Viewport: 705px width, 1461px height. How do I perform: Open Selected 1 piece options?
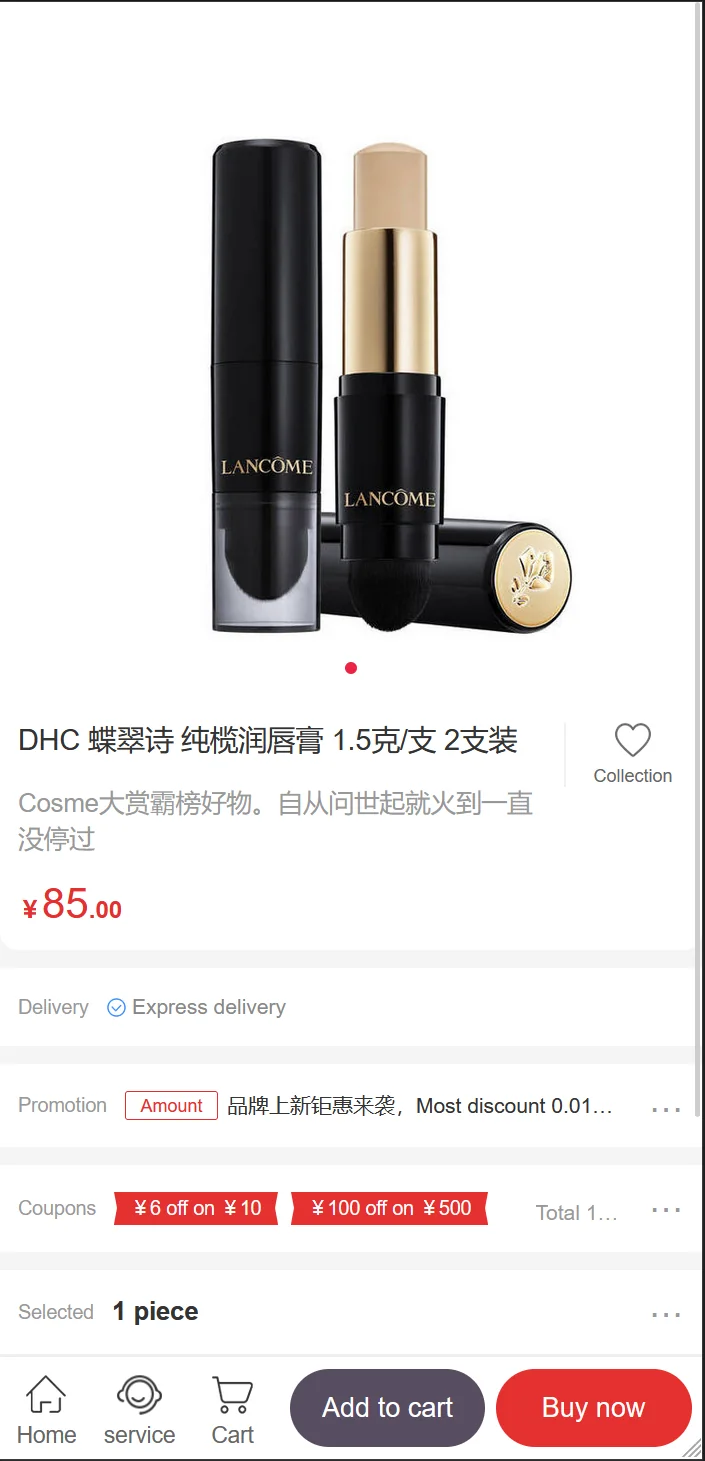(665, 1313)
